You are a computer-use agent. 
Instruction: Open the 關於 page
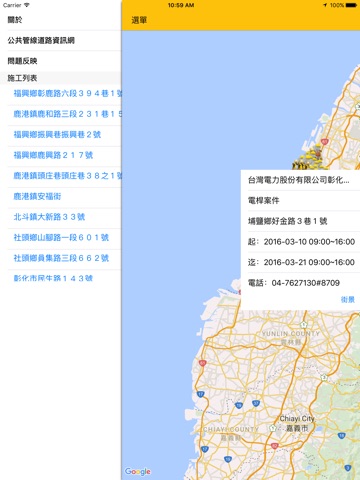point(60,20)
